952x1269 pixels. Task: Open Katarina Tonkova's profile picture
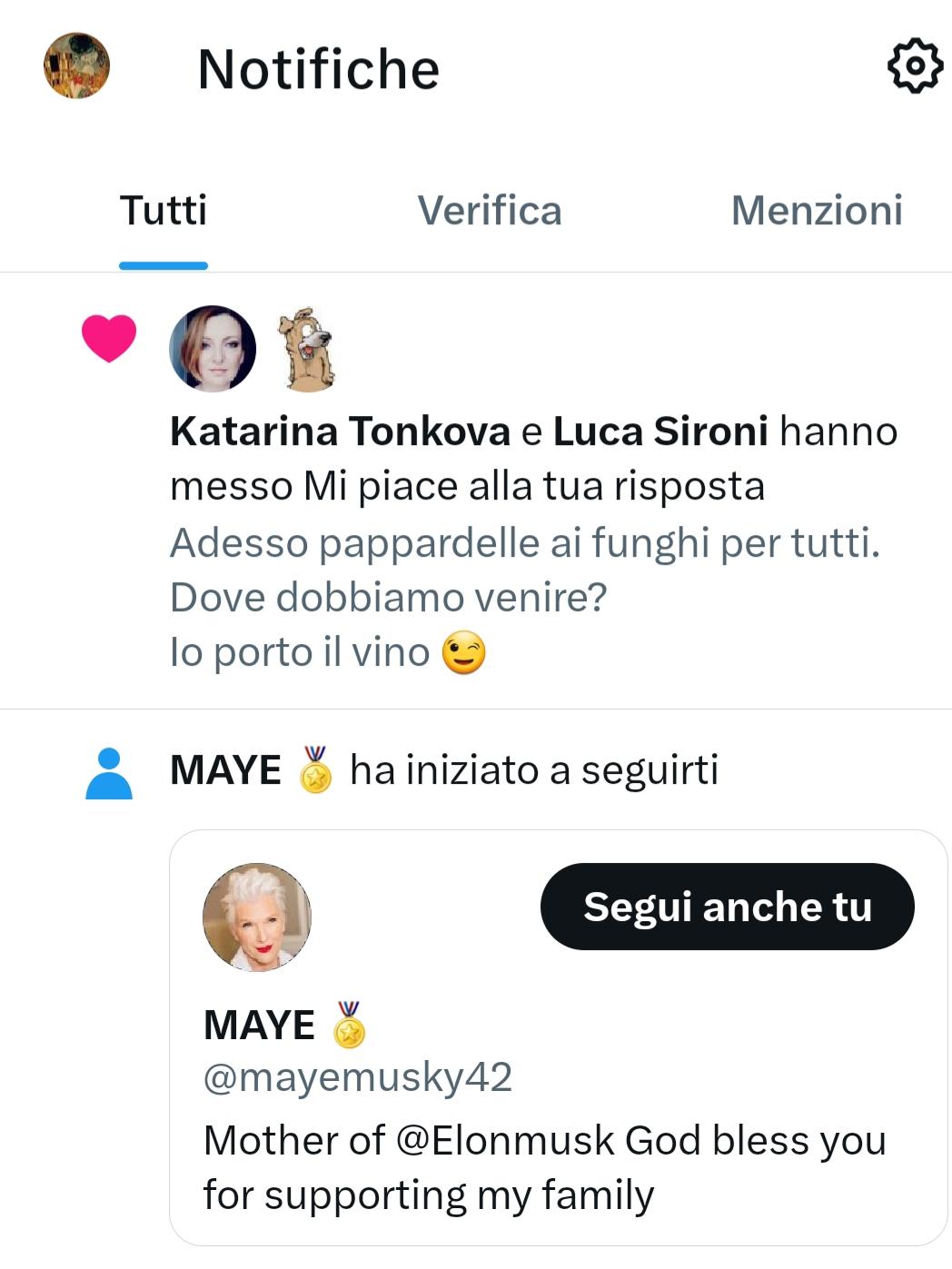[x=213, y=349]
